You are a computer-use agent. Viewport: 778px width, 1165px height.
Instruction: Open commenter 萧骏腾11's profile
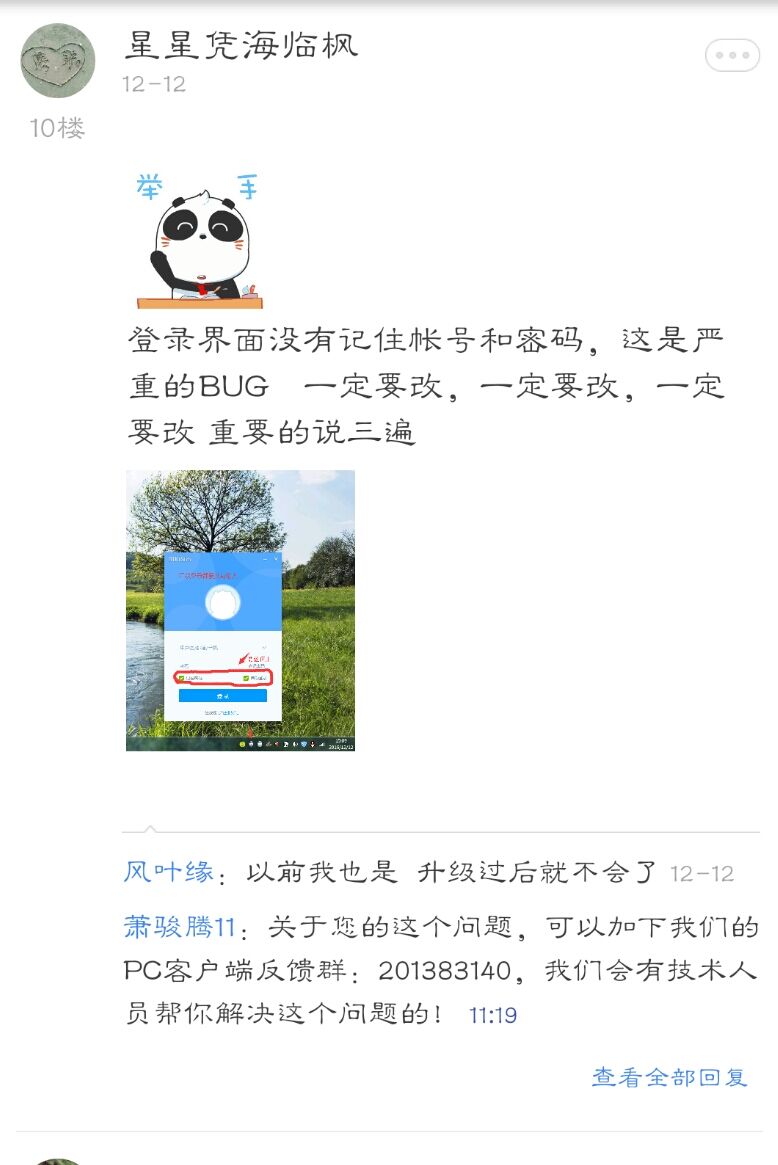coord(180,927)
